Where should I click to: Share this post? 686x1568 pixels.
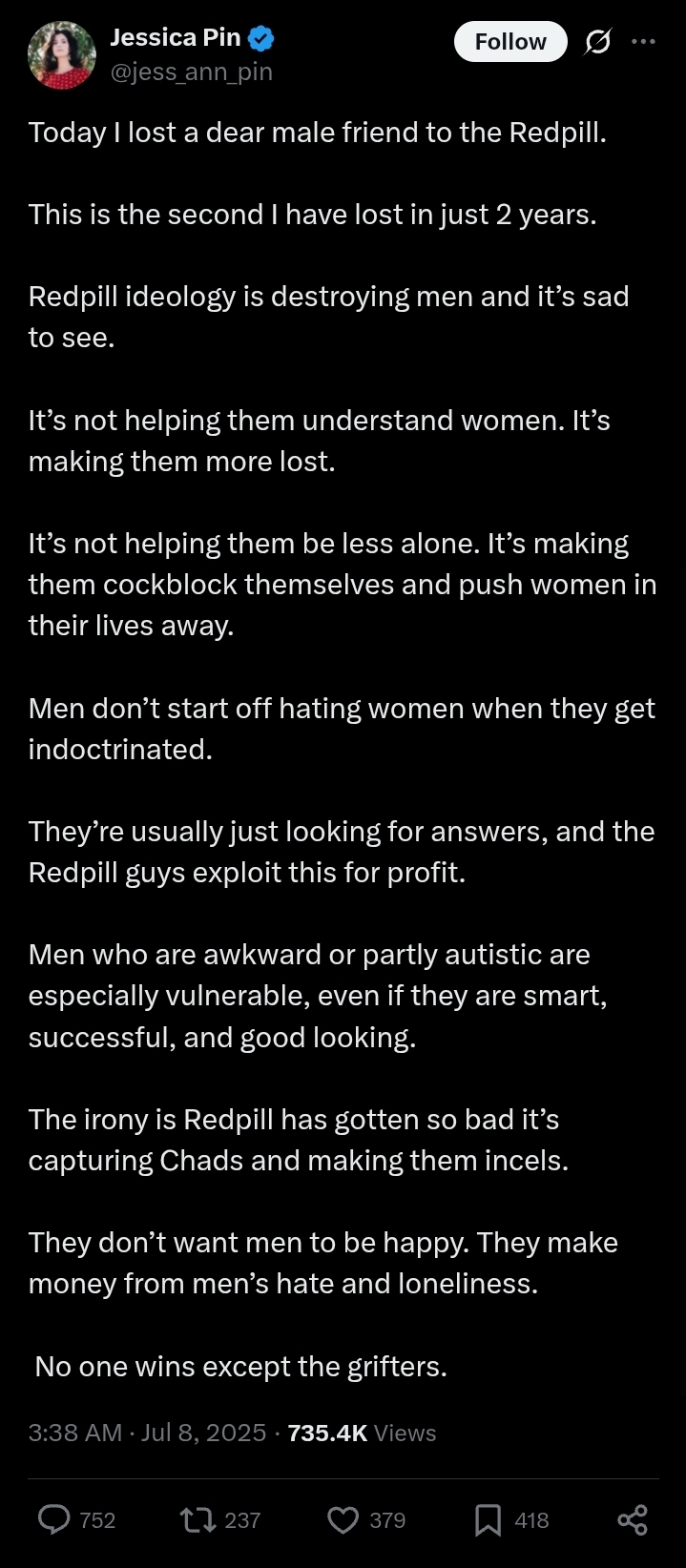click(633, 1519)
